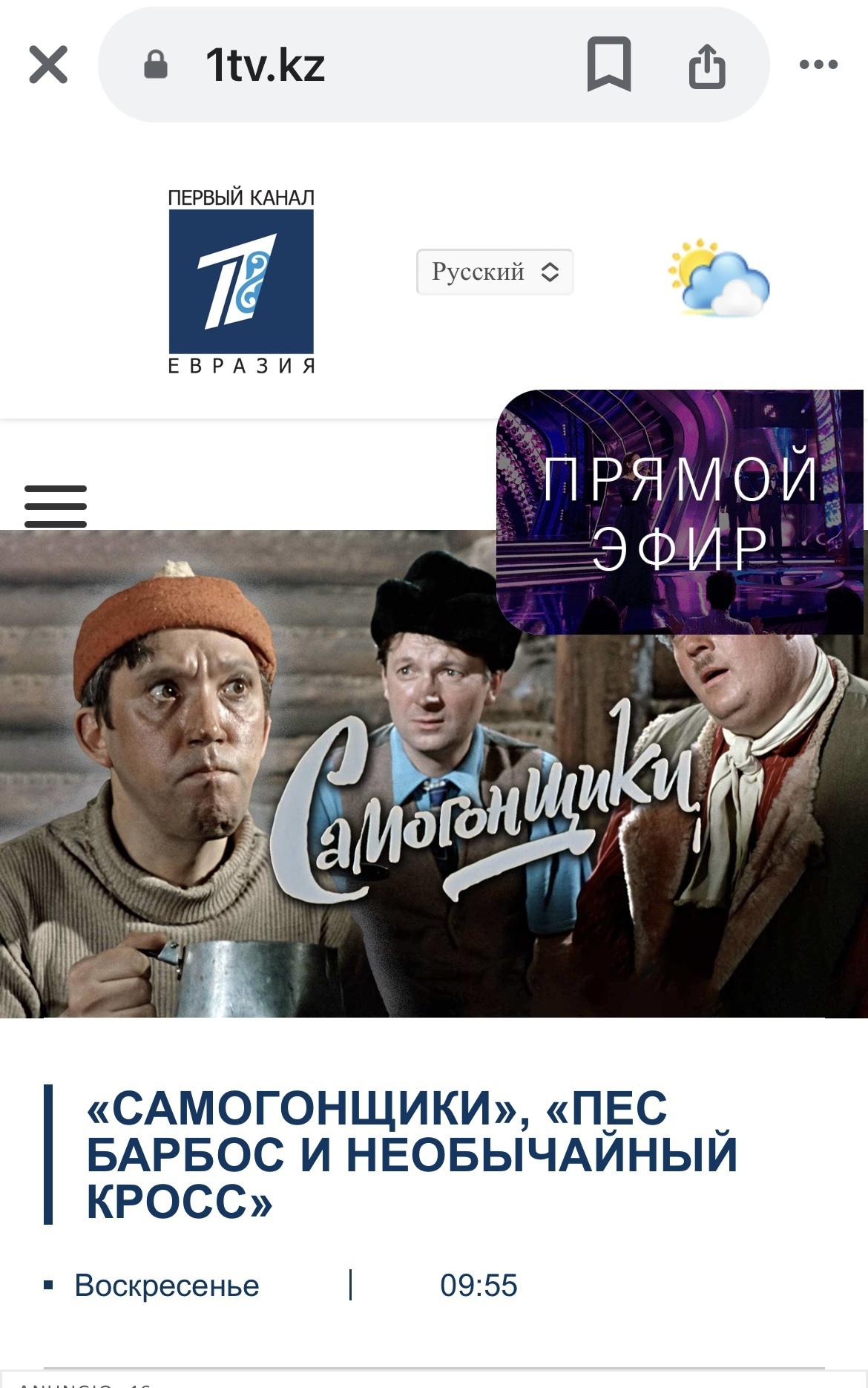Watch the Прямой эфир live stream
868x1388 pixels.
click(680, 511)
